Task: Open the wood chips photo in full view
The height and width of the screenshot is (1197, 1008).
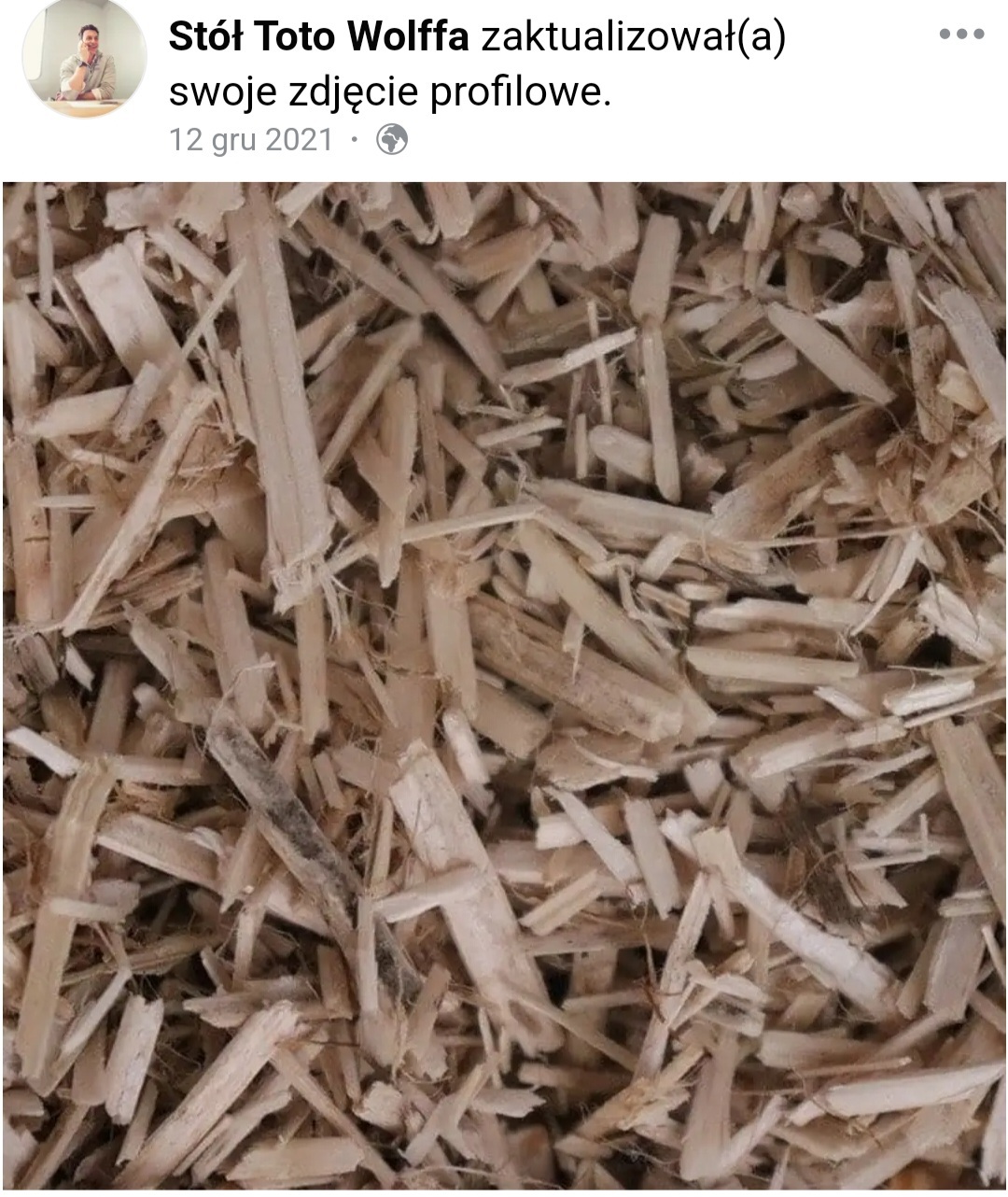Action: coord(504,686)
